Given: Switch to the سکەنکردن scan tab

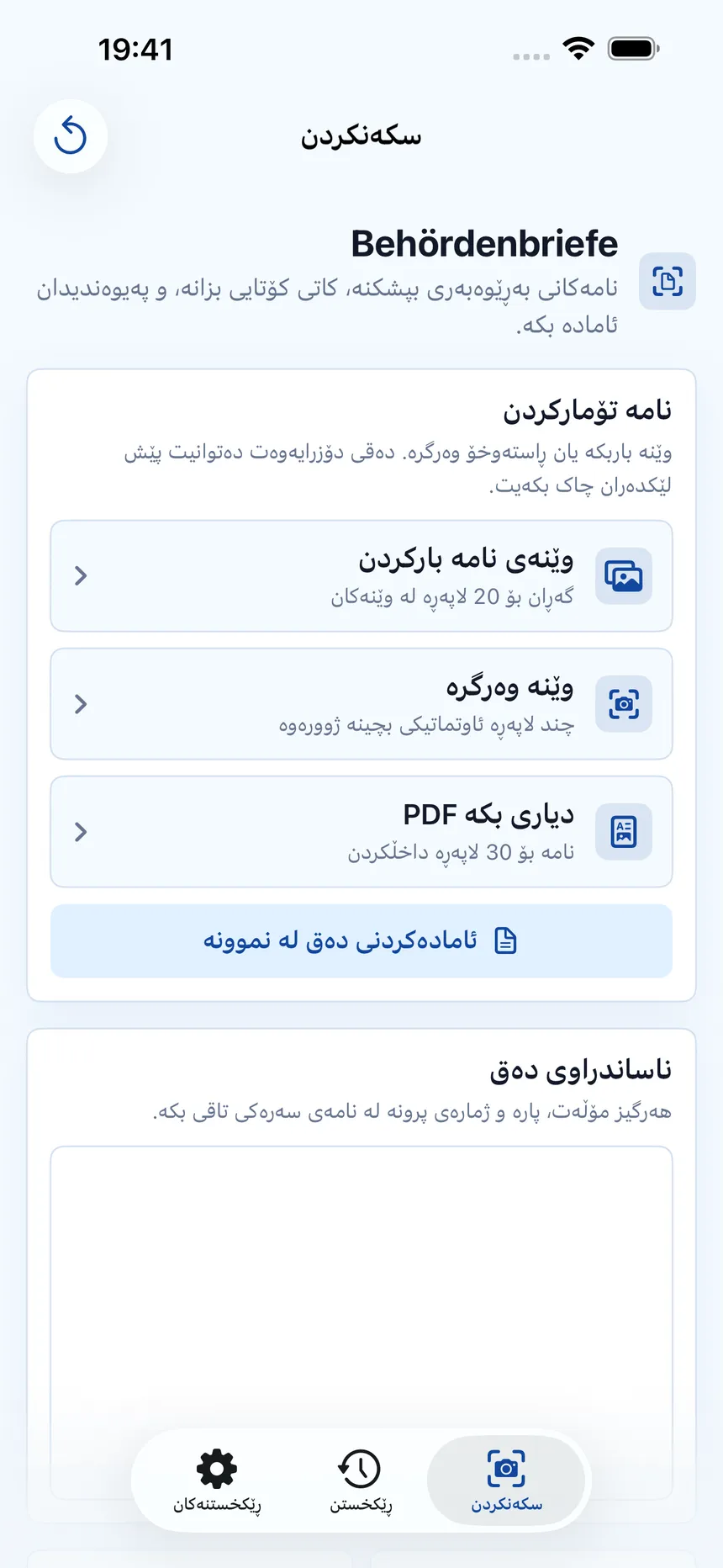Looking at the screenshot, I should tap(506, 1481).
